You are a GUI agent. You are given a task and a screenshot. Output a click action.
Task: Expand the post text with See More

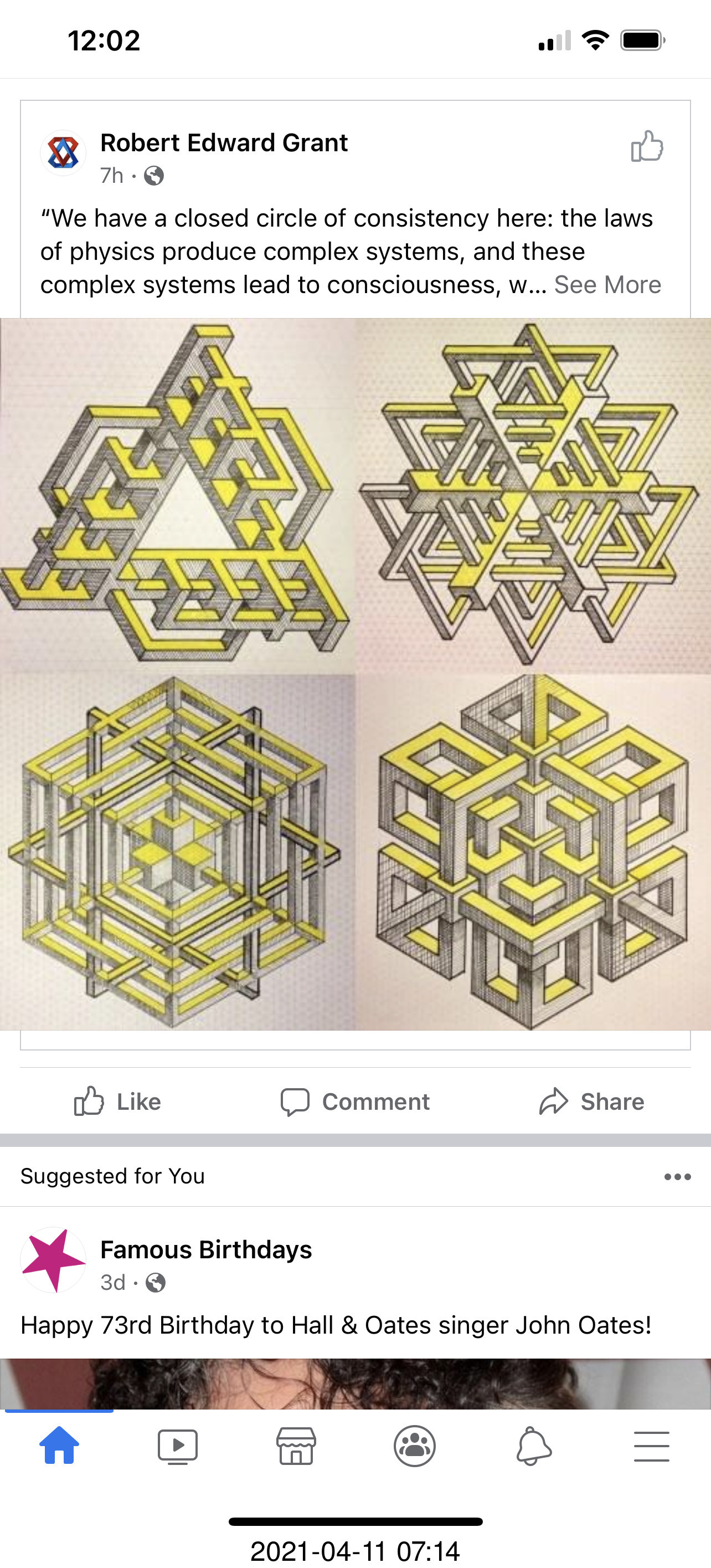tap(607, 285)
